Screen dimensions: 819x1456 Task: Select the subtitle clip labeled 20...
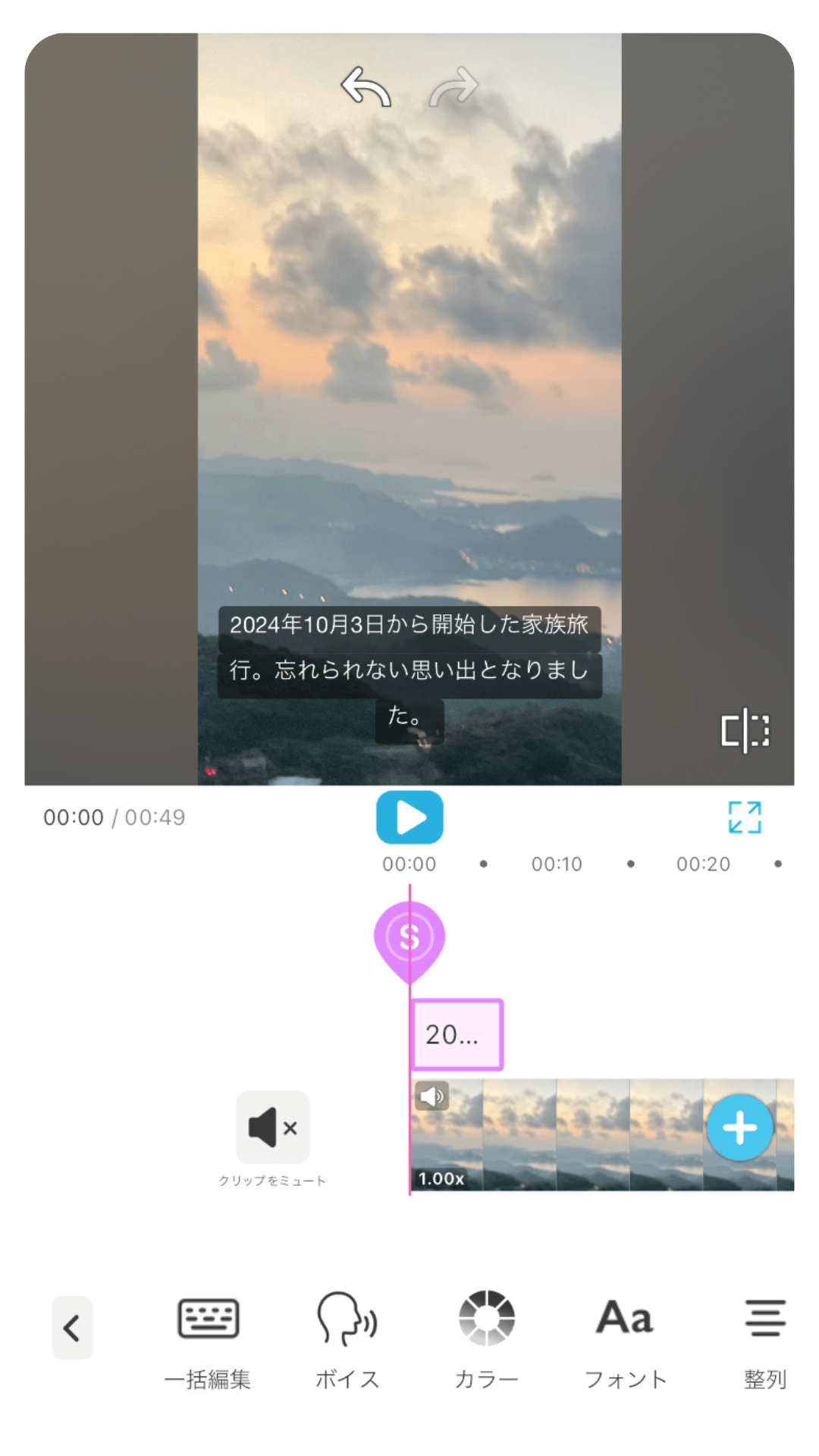point(457,1034)
